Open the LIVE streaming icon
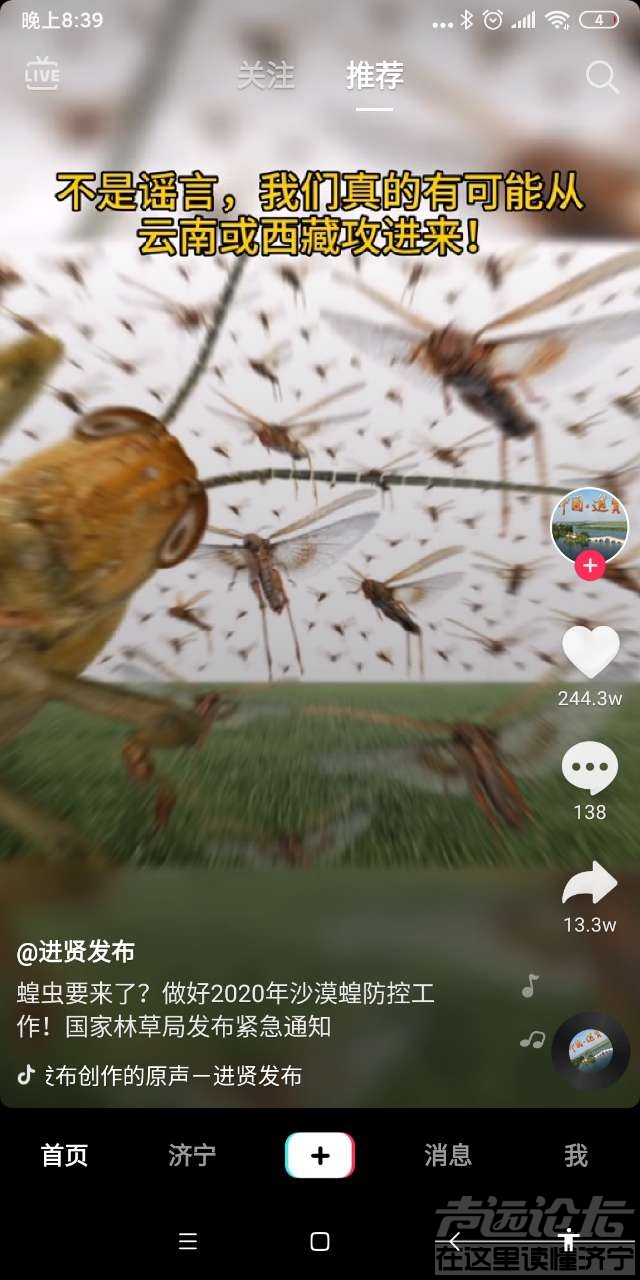 pyautogui.click(x=42, y=74)
